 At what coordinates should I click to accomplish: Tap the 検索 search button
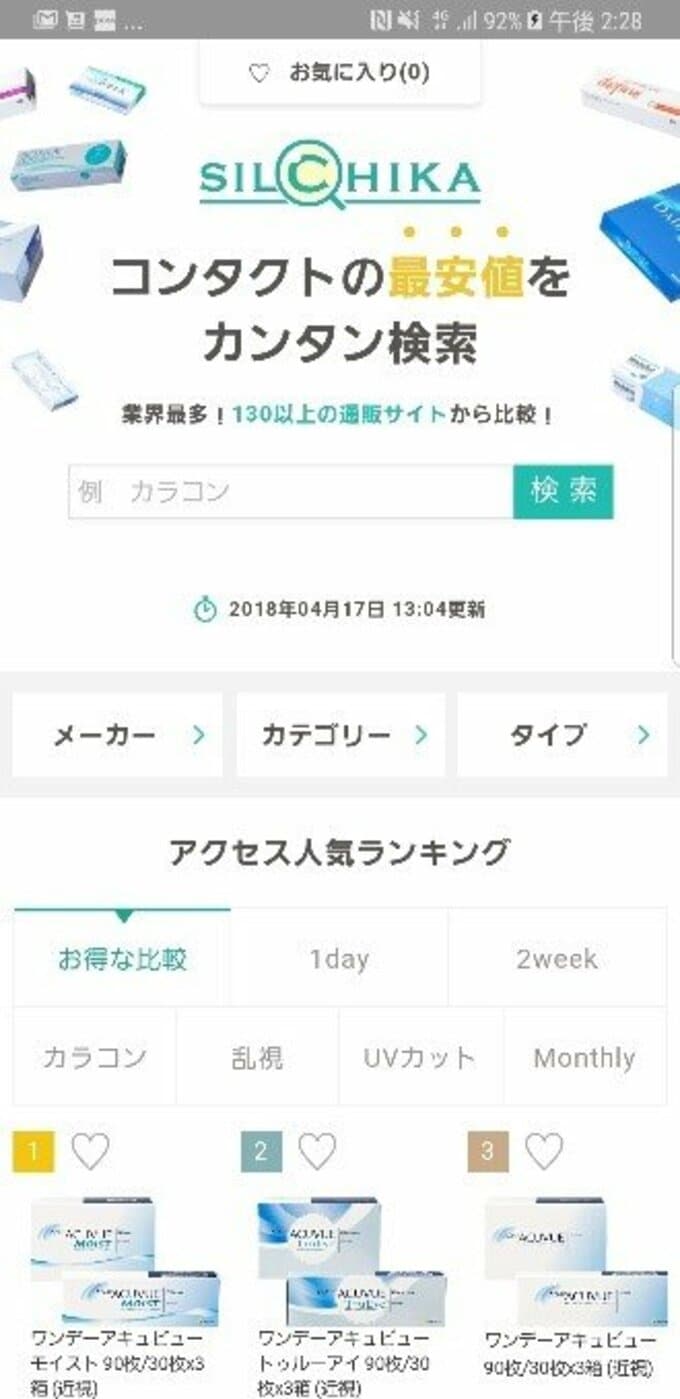tap(563, 491)
